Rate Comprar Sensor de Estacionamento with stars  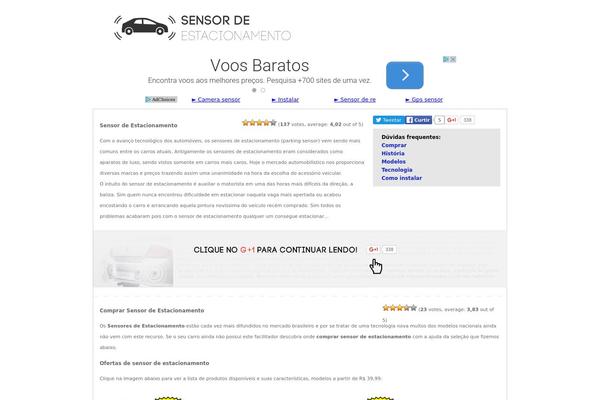398,308
